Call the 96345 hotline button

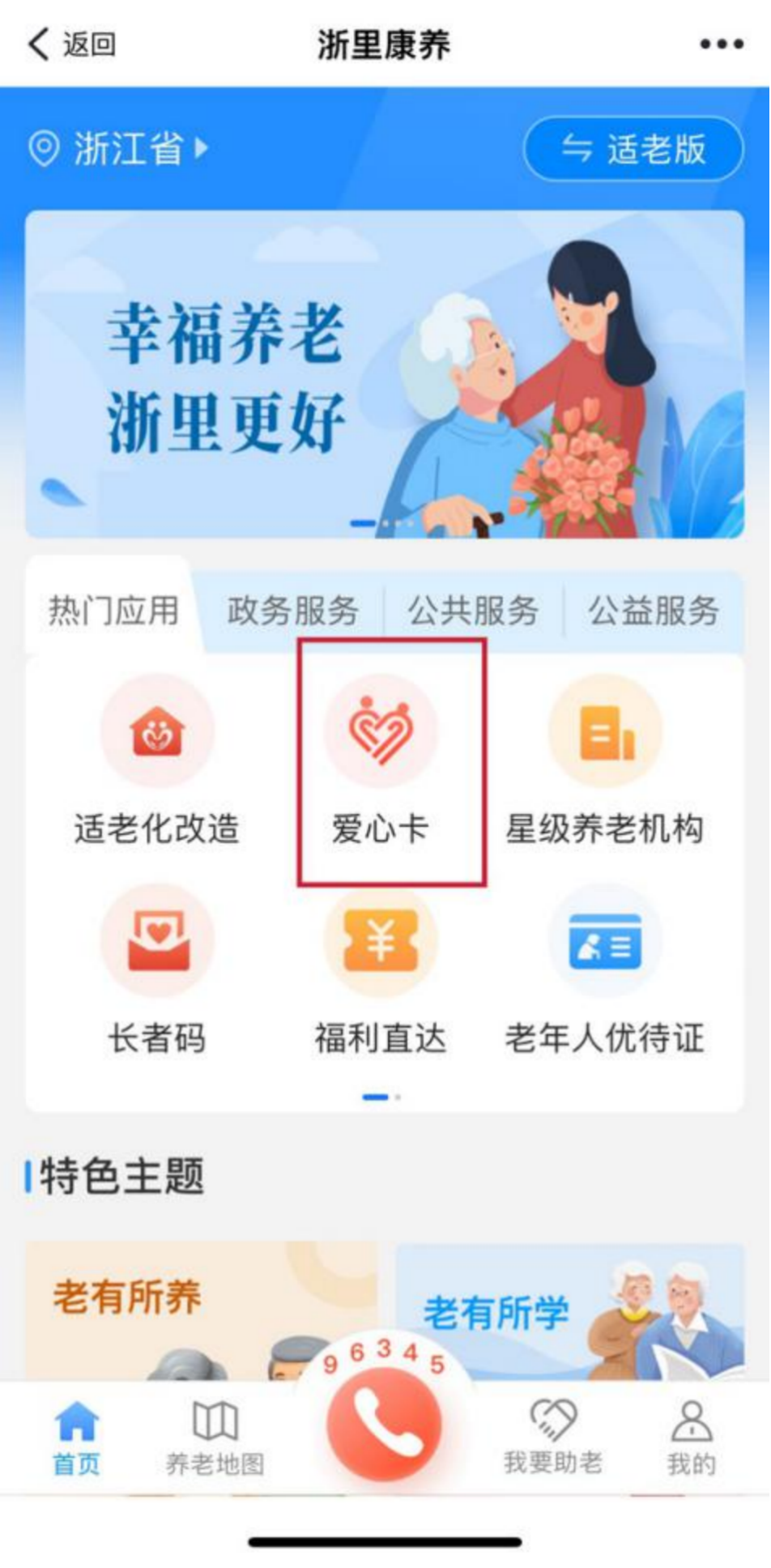[x=384, y=1424]
